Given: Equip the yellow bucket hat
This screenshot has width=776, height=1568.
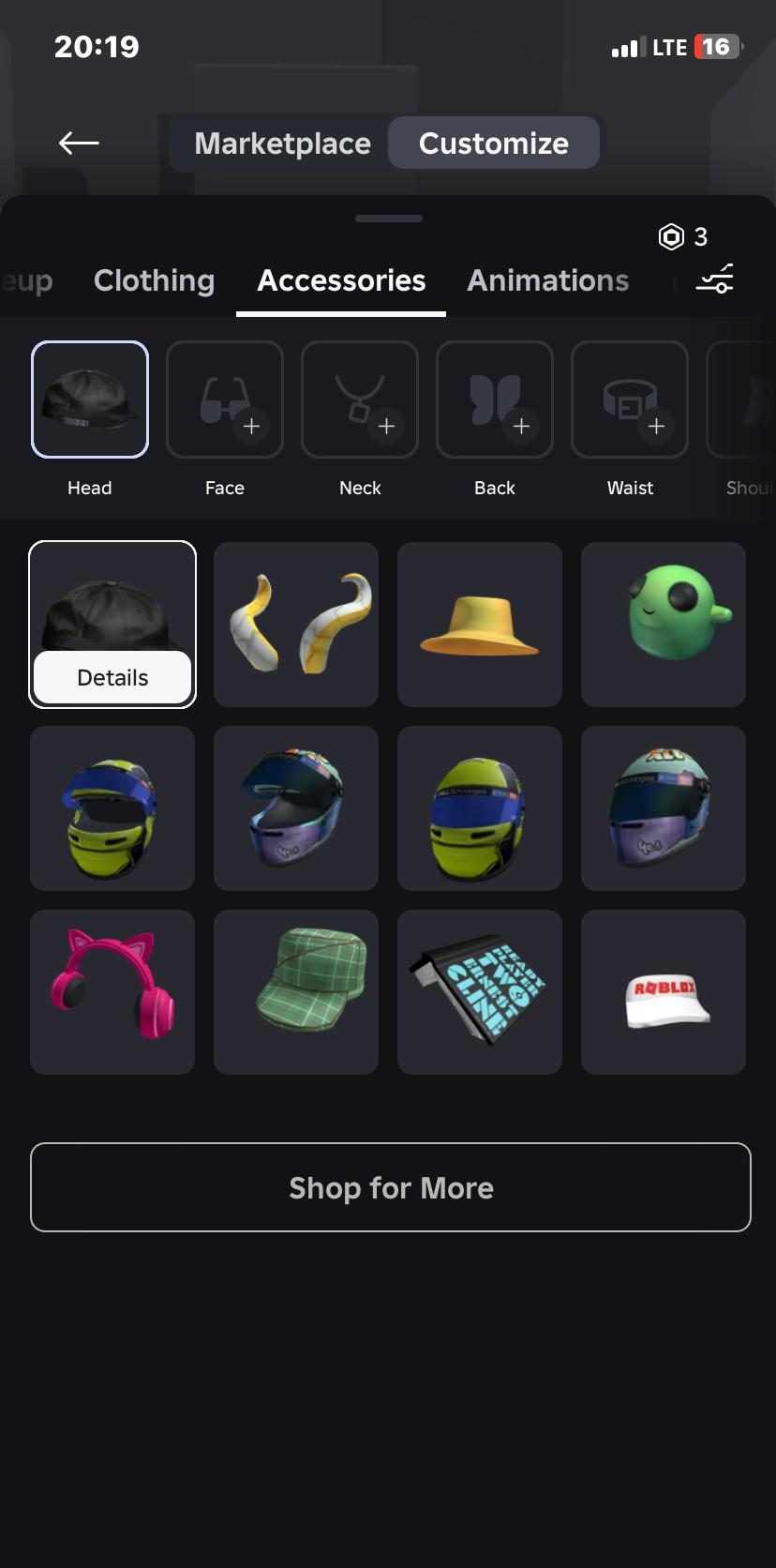Looking at the screenshot, I should (480, 625).
